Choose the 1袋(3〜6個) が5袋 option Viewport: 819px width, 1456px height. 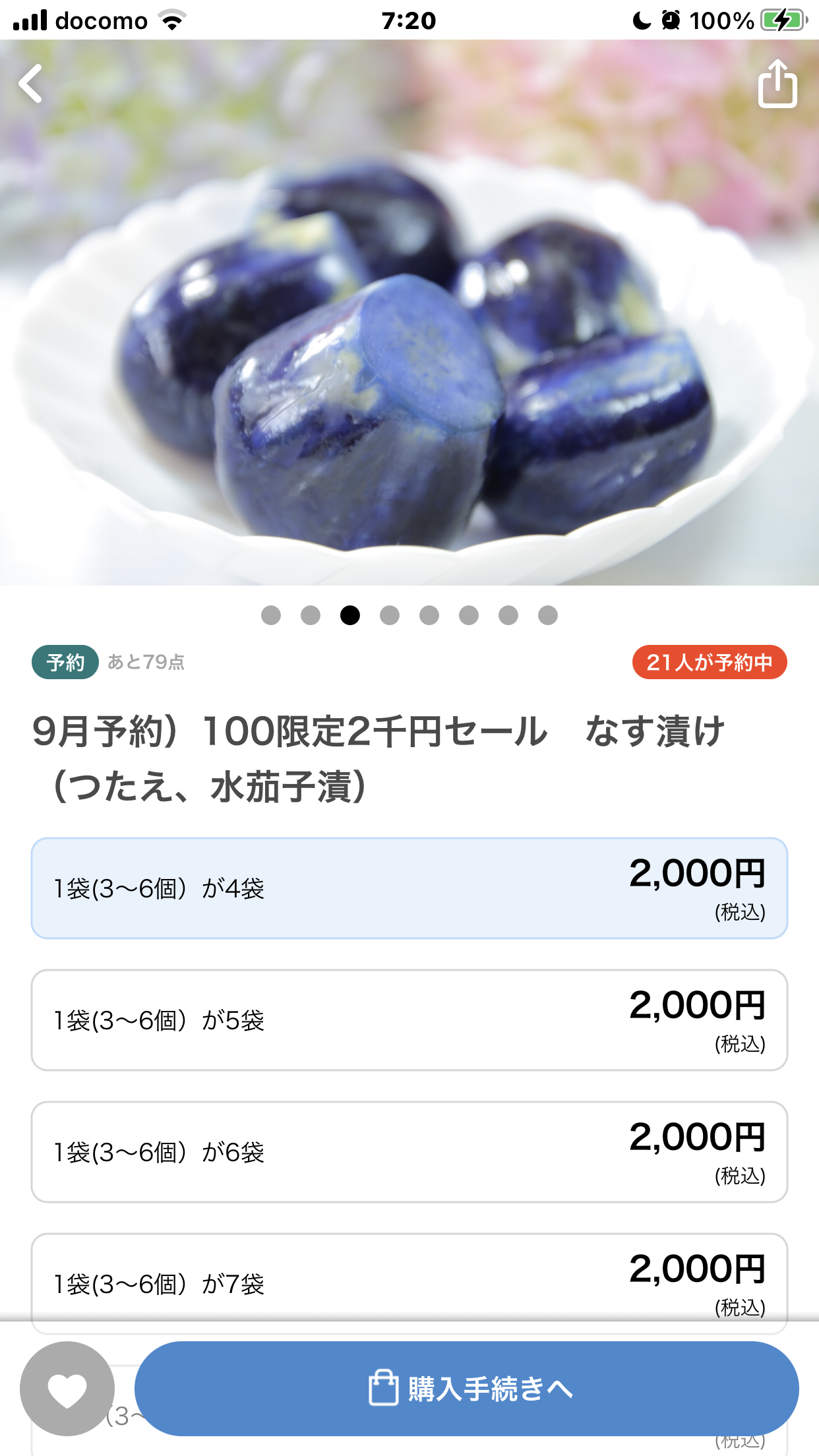coord(409,1019)
